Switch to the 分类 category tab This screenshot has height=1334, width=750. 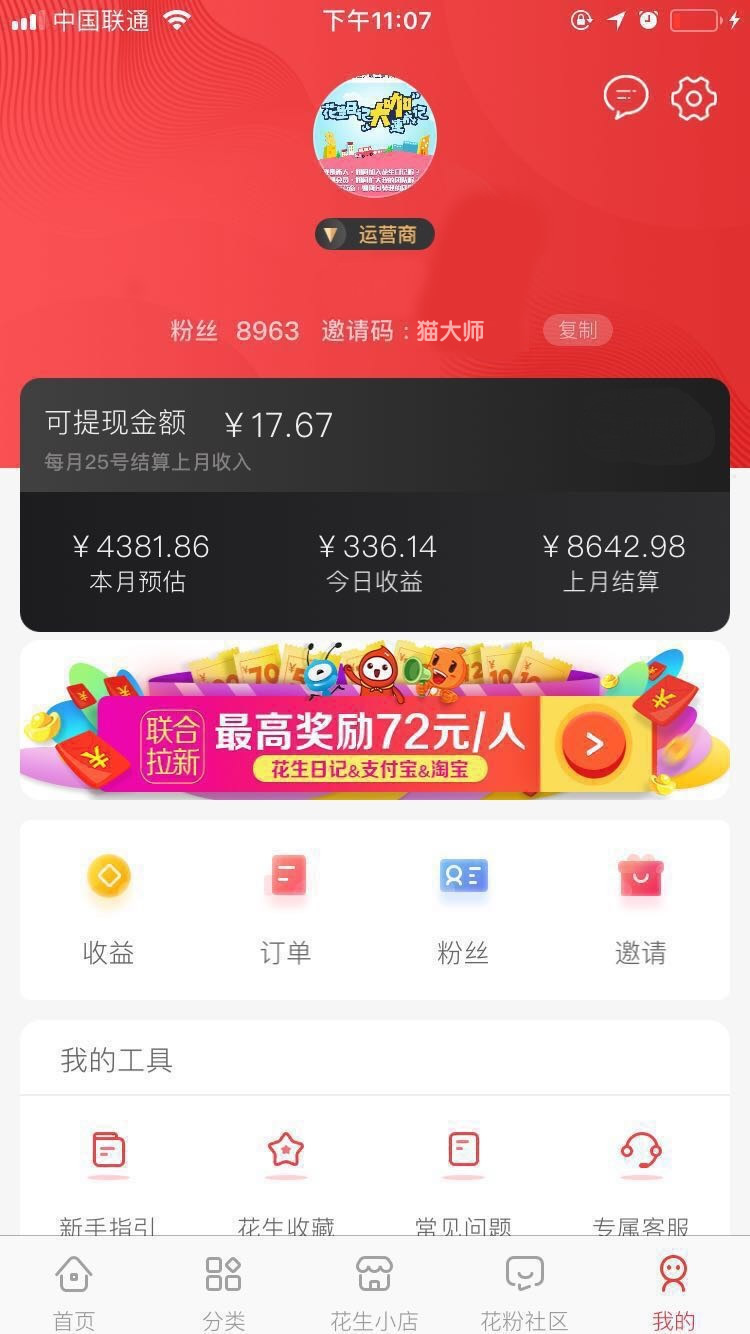click(x=224, y=1290)
